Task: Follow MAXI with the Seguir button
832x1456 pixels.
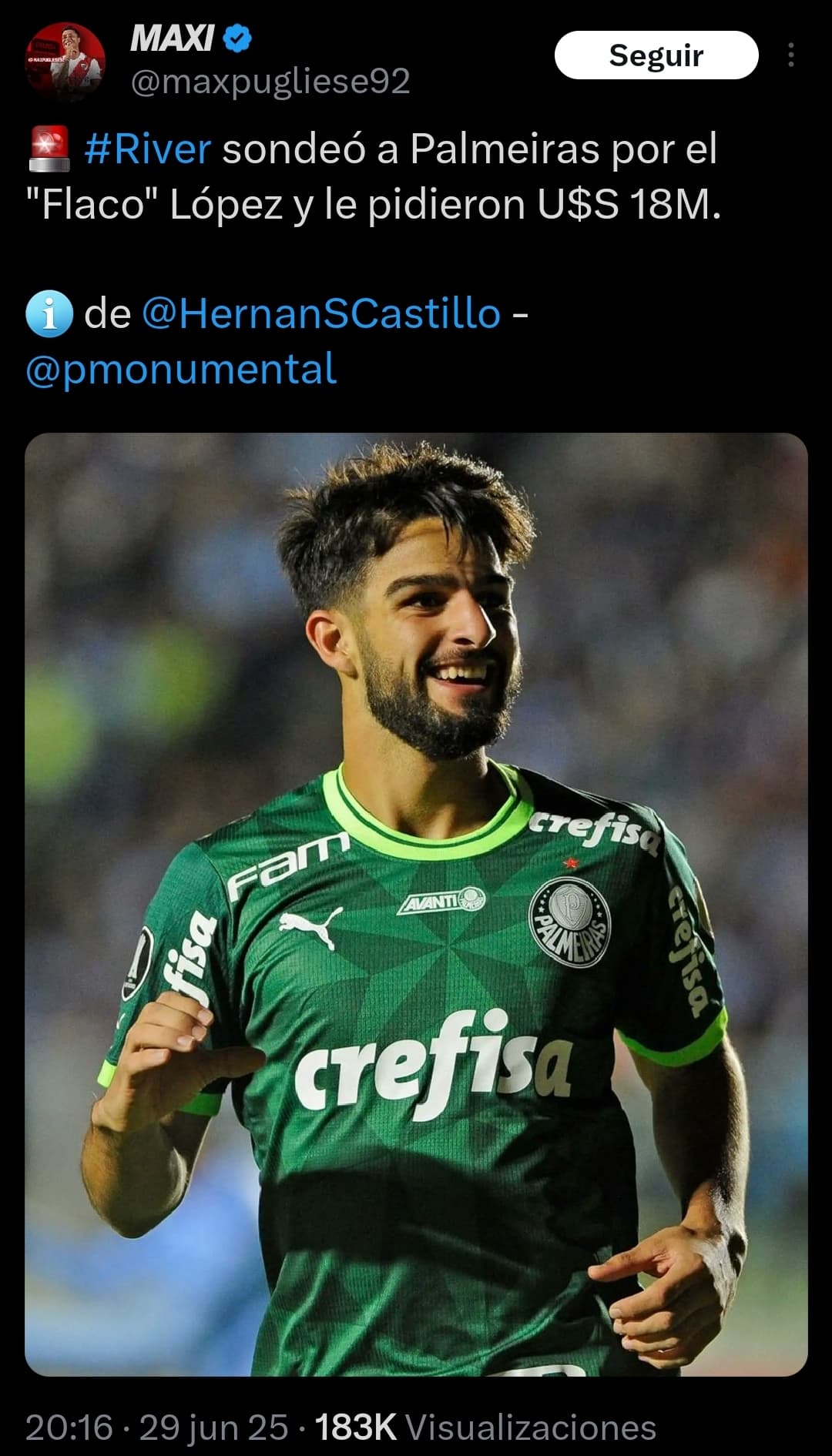Action: 656,55
